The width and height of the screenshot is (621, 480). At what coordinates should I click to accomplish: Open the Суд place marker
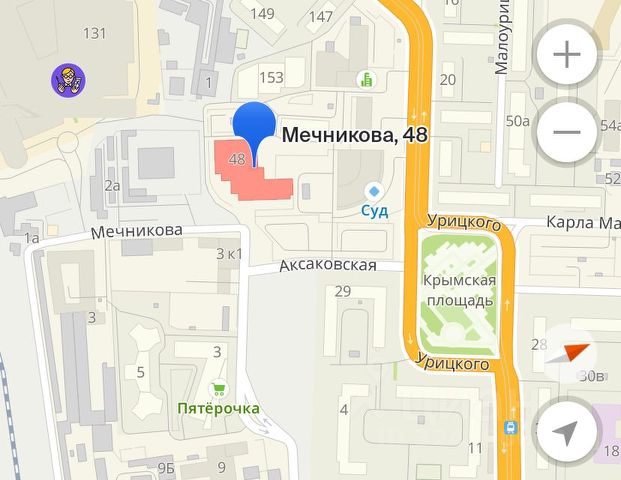coord(374,190)
